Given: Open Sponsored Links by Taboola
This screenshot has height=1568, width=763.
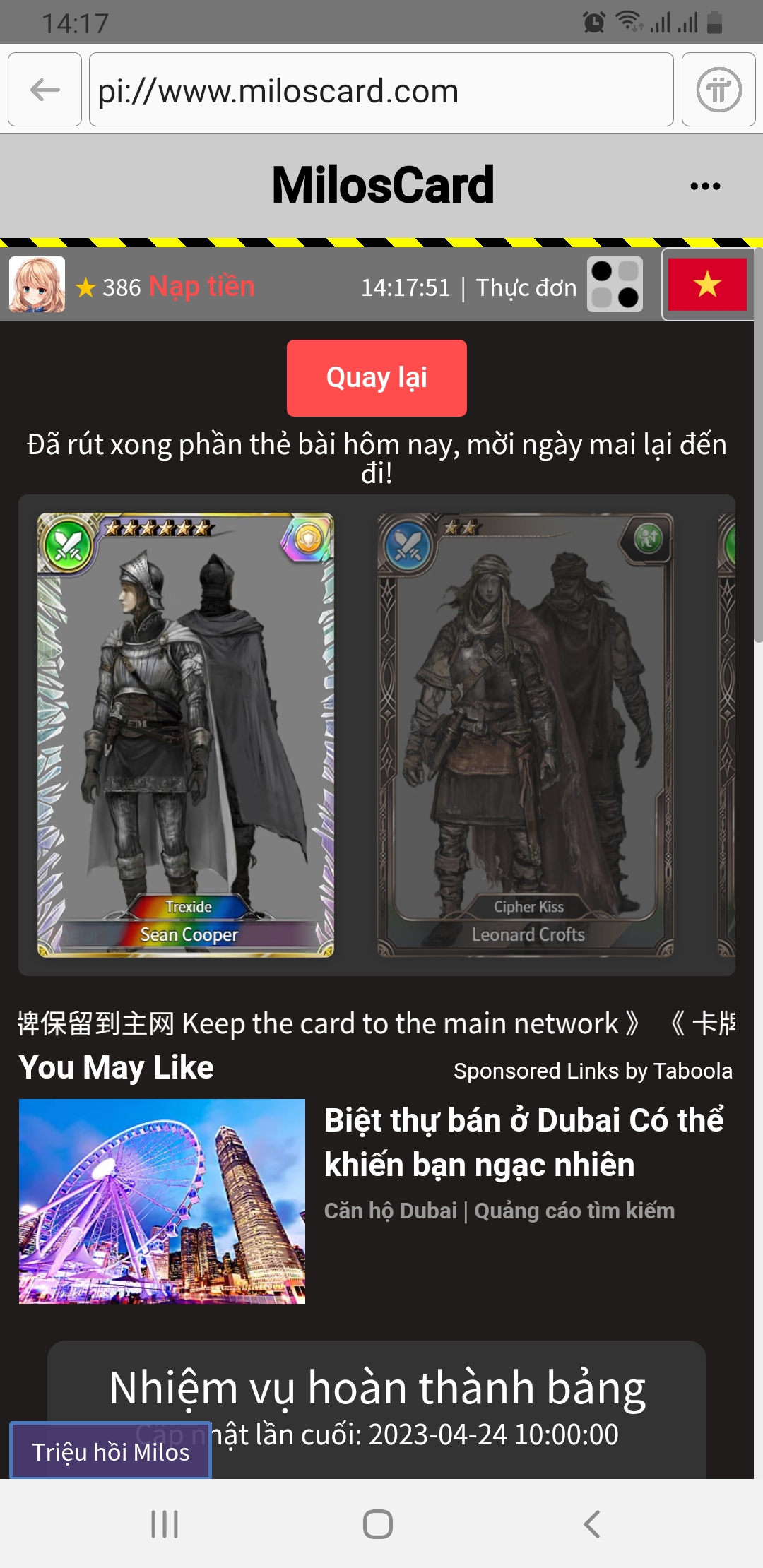Looking at the screenshot, I should pos(592,1071).
